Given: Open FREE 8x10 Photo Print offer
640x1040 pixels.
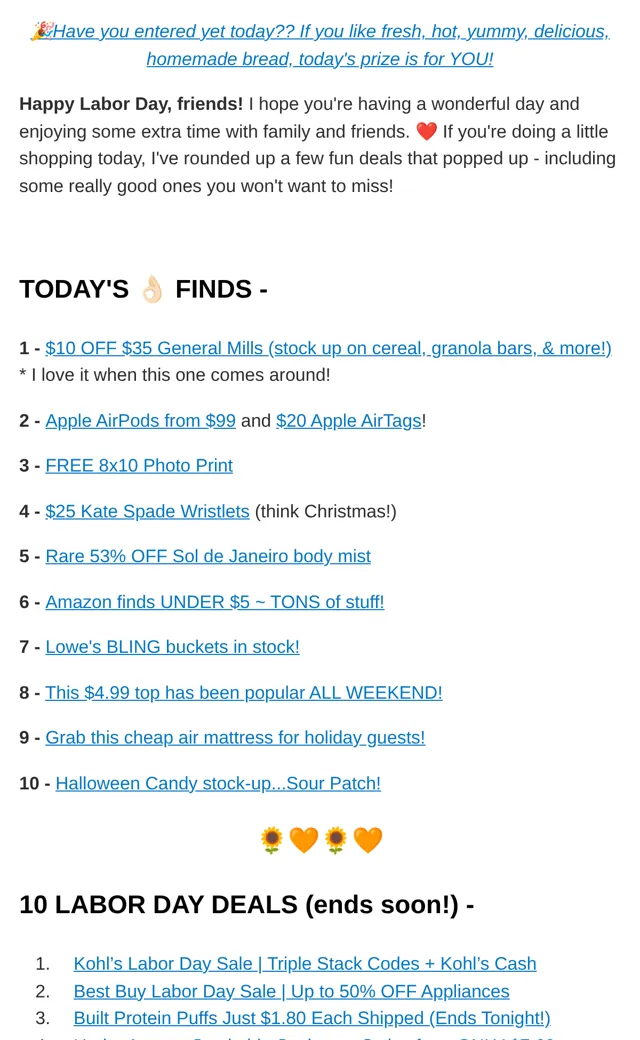Looking at the screenshot, I should (139, 466).
